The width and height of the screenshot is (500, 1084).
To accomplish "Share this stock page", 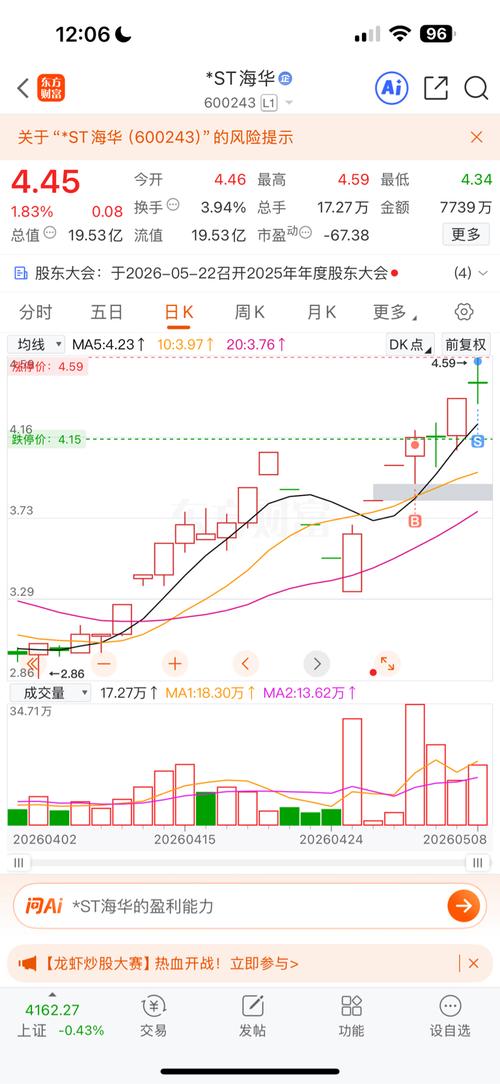I will pos(436,88).
